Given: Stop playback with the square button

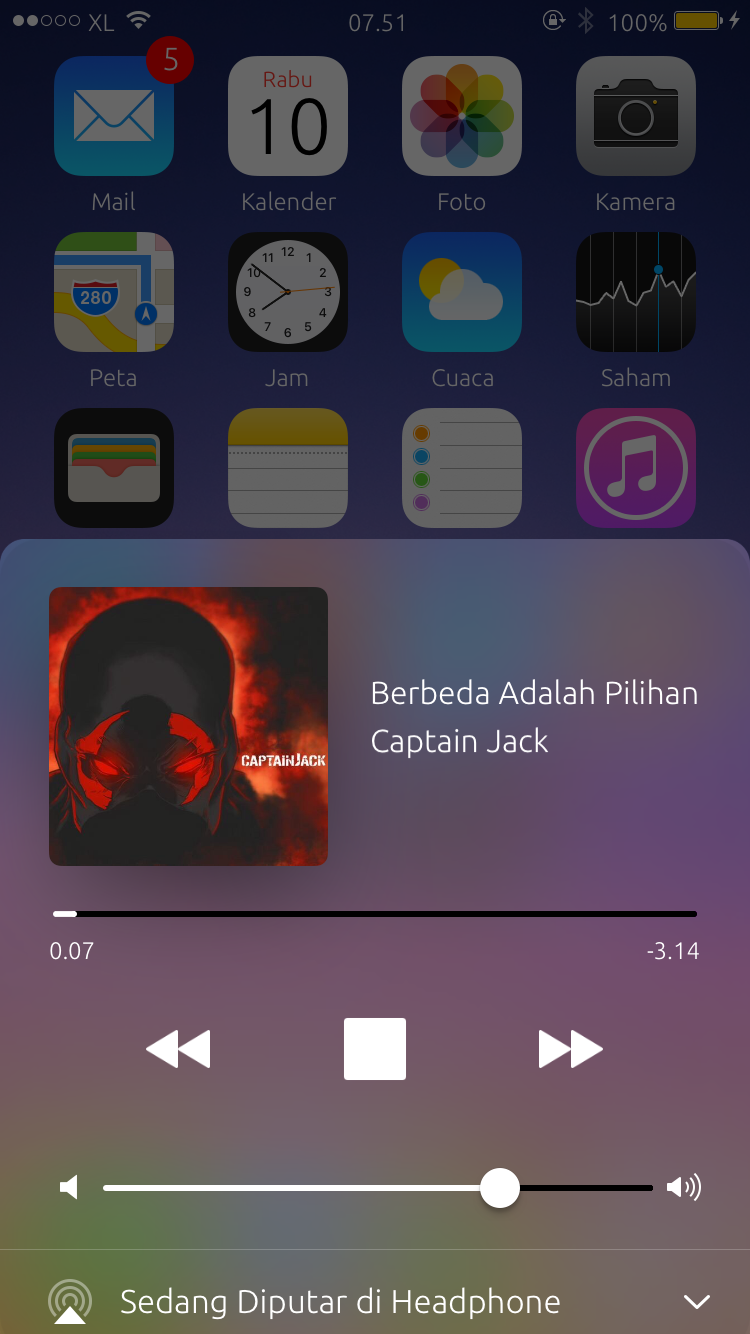Looking at the screenshot, I should (375, 1049).
